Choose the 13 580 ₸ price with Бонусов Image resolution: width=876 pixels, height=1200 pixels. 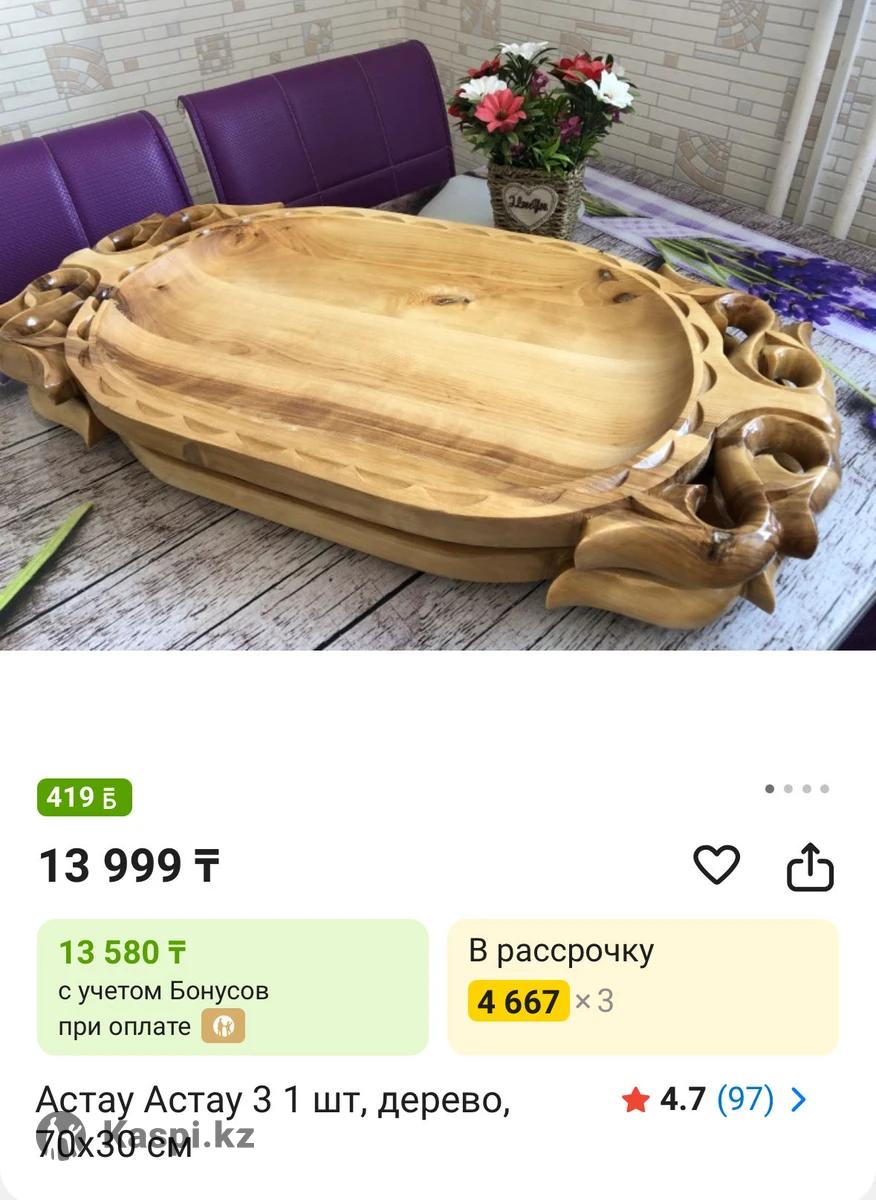click(x=232, y=986)
